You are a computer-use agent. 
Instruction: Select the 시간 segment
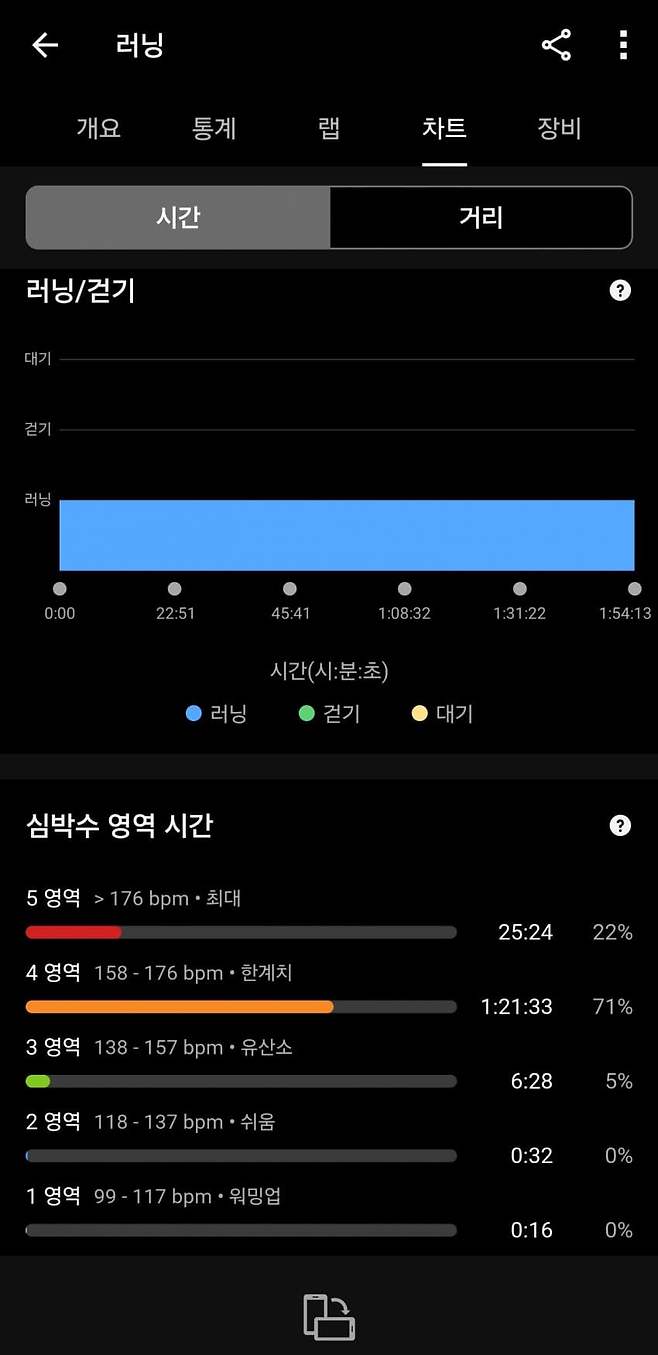pos(178,217)
